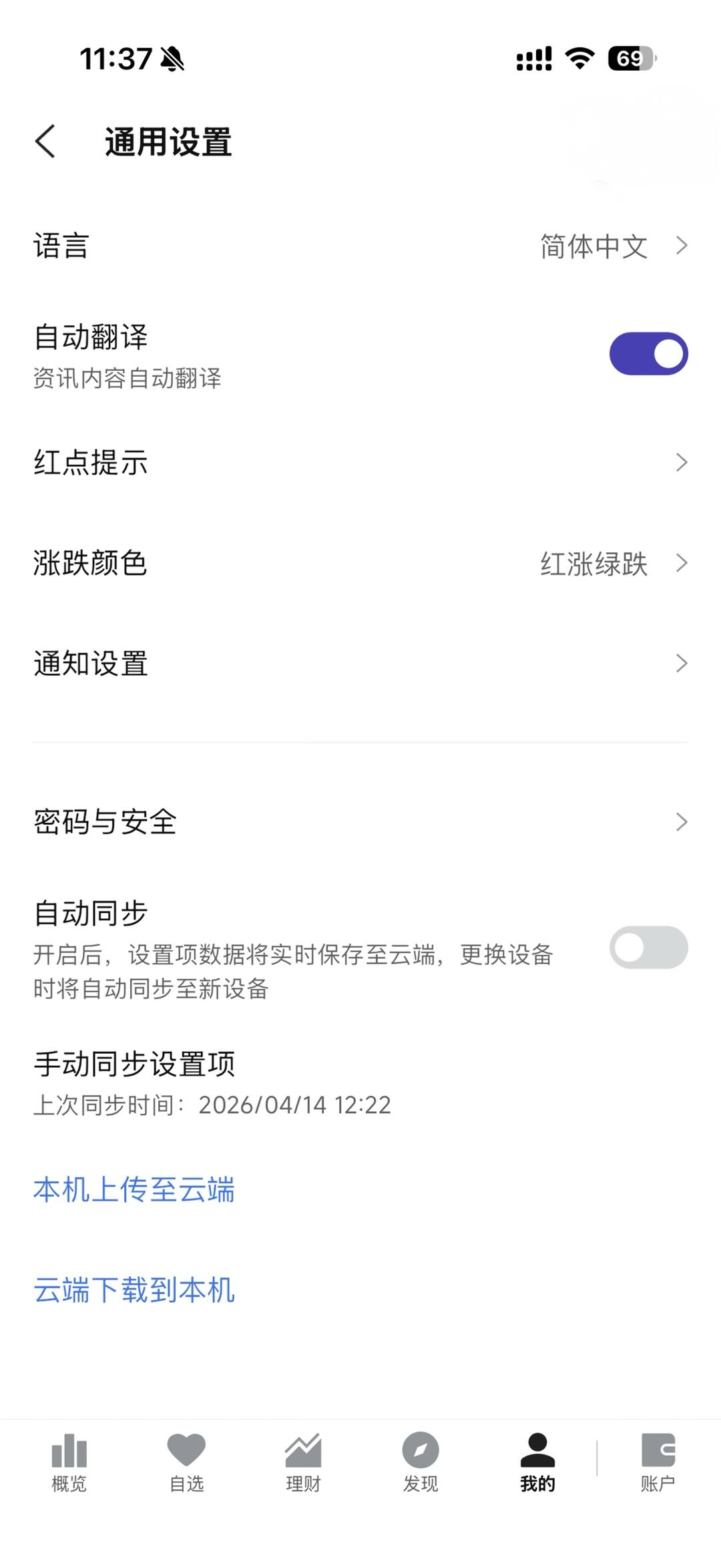
Task: Tap 本机上传至云端 link
Action: coord(134,1190)
